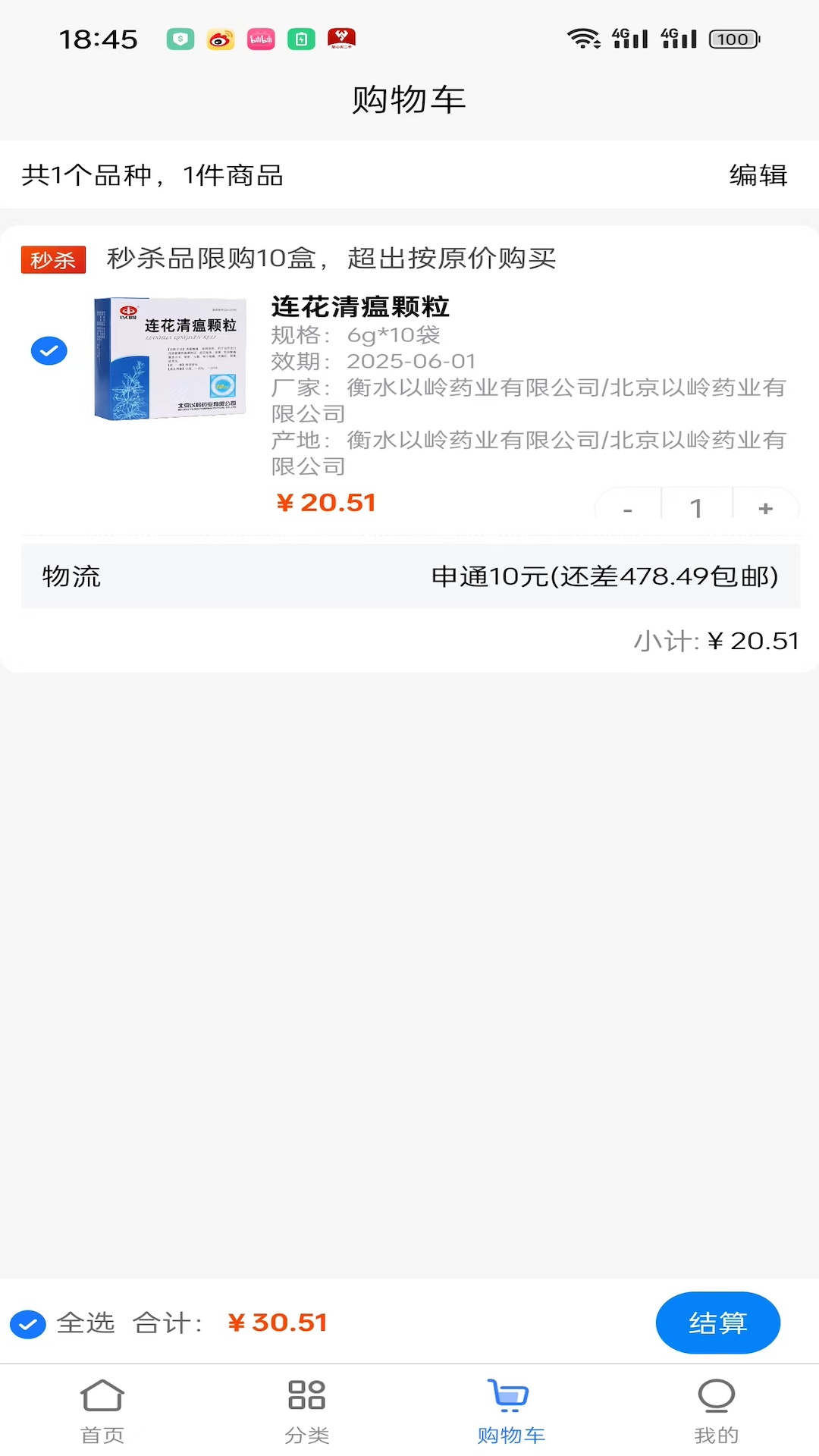This screenshot has width=819, height=1456.
Task: Click the 编辑 edit button
Action: pyautogui.click(x=758, y=175)
